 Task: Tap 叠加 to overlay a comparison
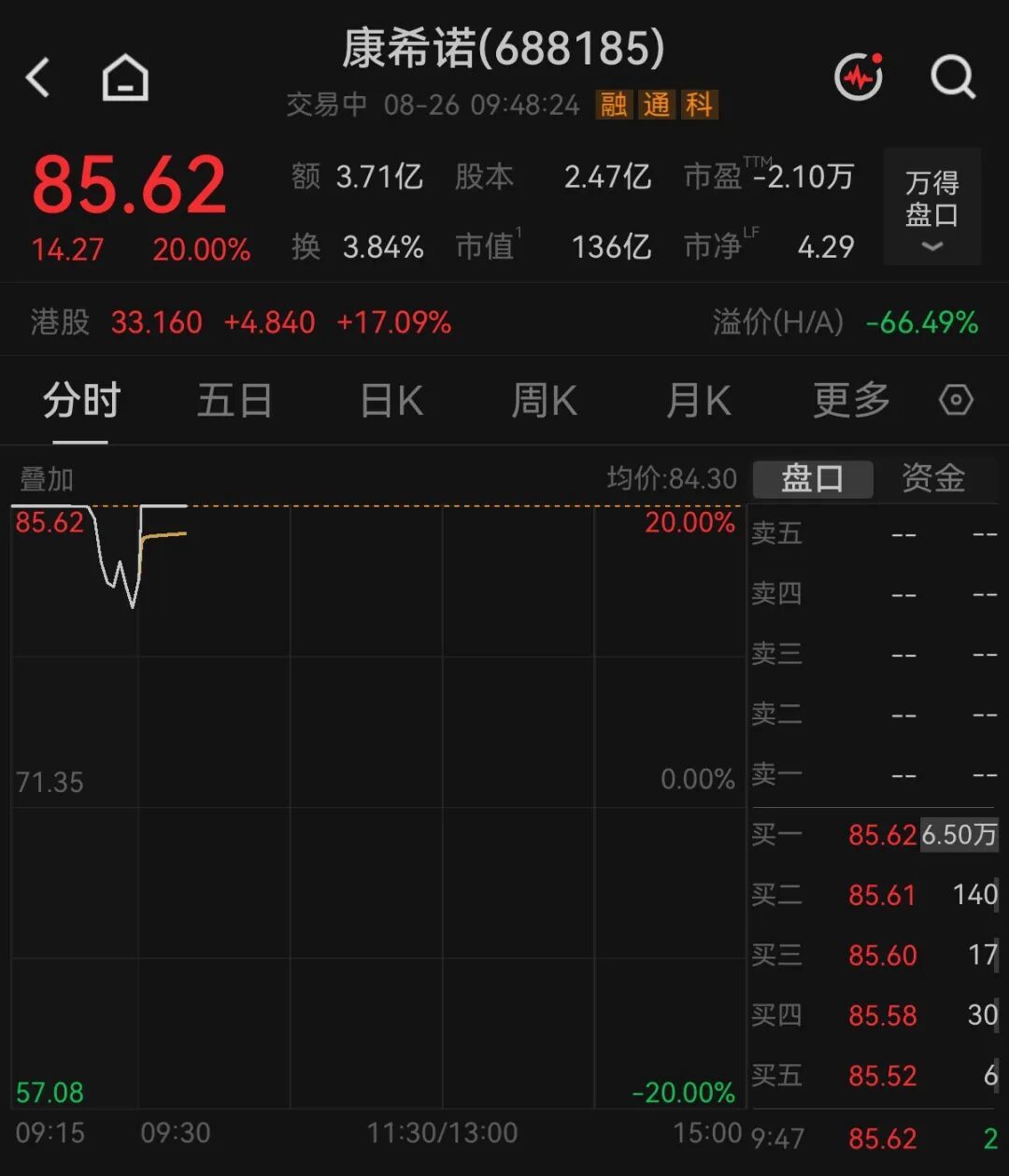(47, 479)
